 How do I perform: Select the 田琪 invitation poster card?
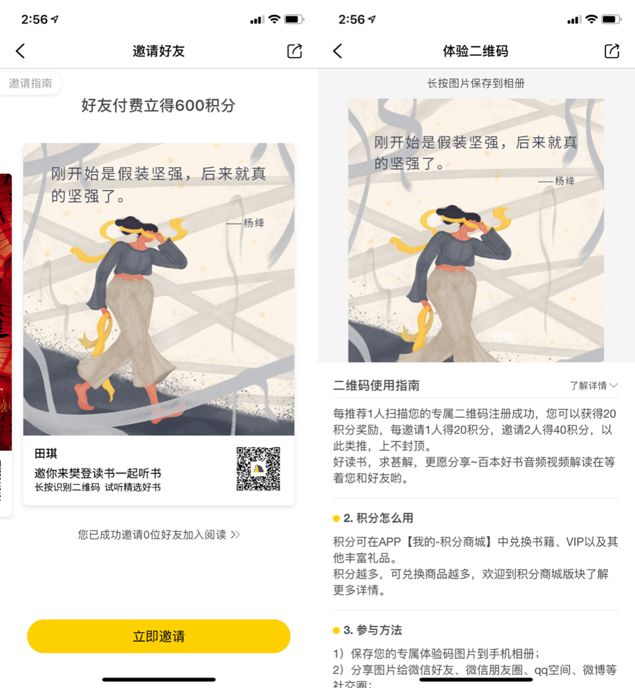[x=158, y=323]
